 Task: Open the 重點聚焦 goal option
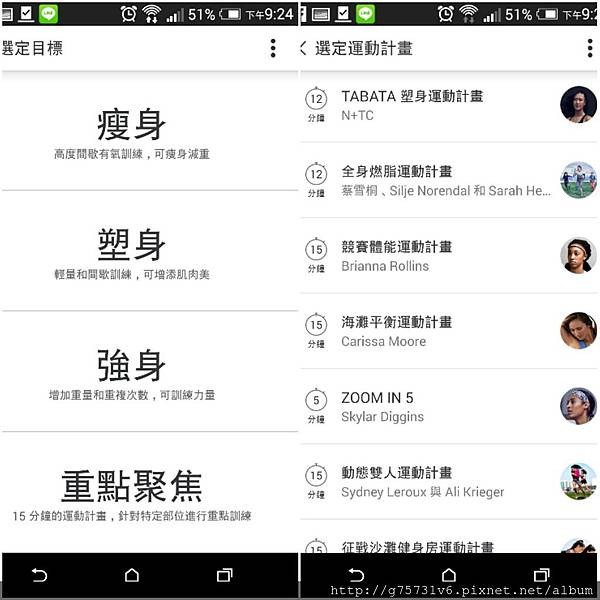tap(132, 492)
